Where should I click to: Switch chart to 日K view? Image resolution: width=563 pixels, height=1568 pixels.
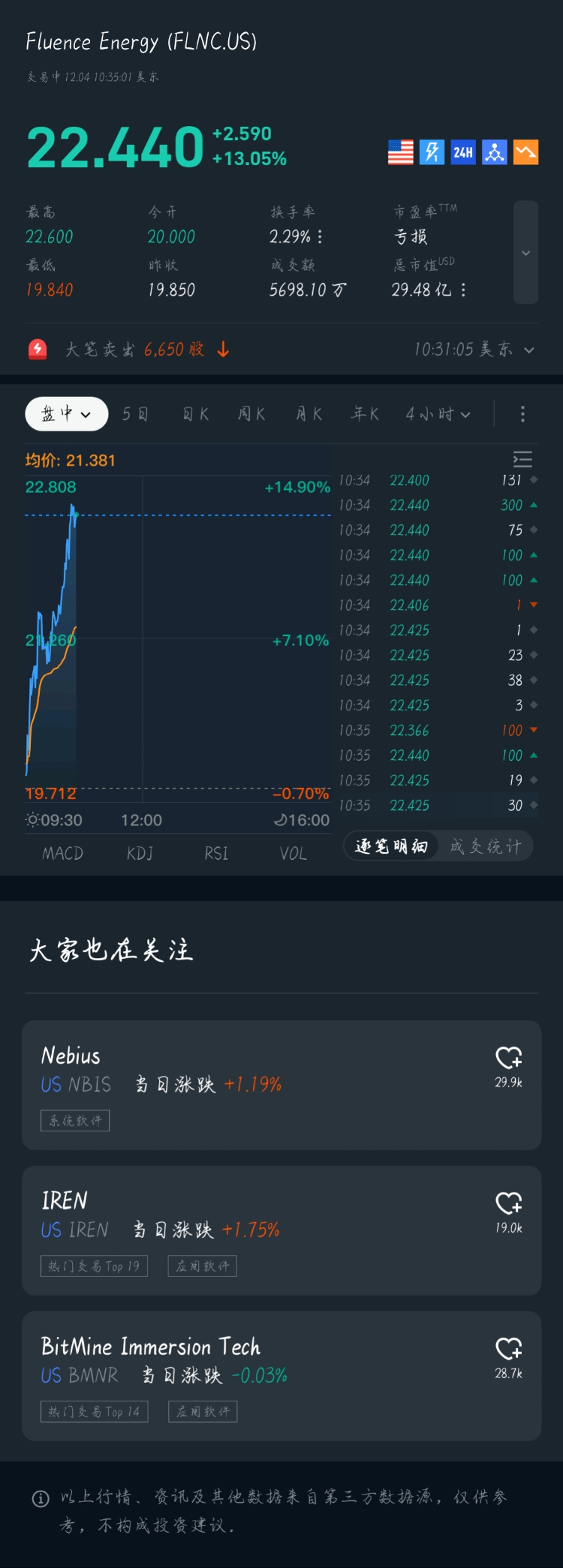click(x=196, y=414)
